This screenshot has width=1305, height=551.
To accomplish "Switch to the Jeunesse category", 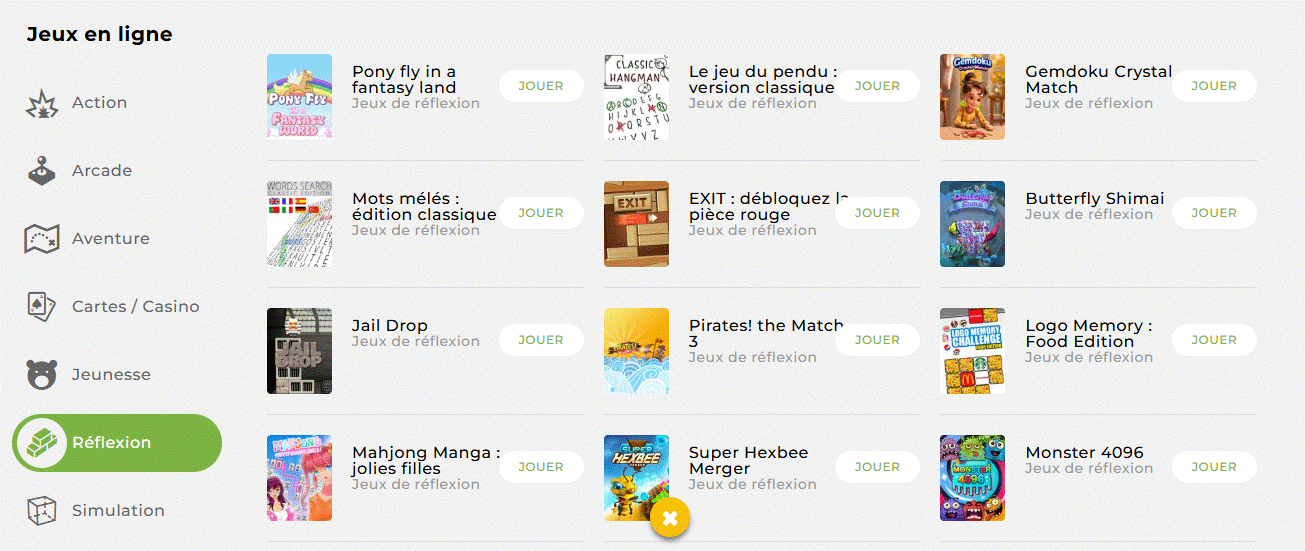I will tap(110, 375).
